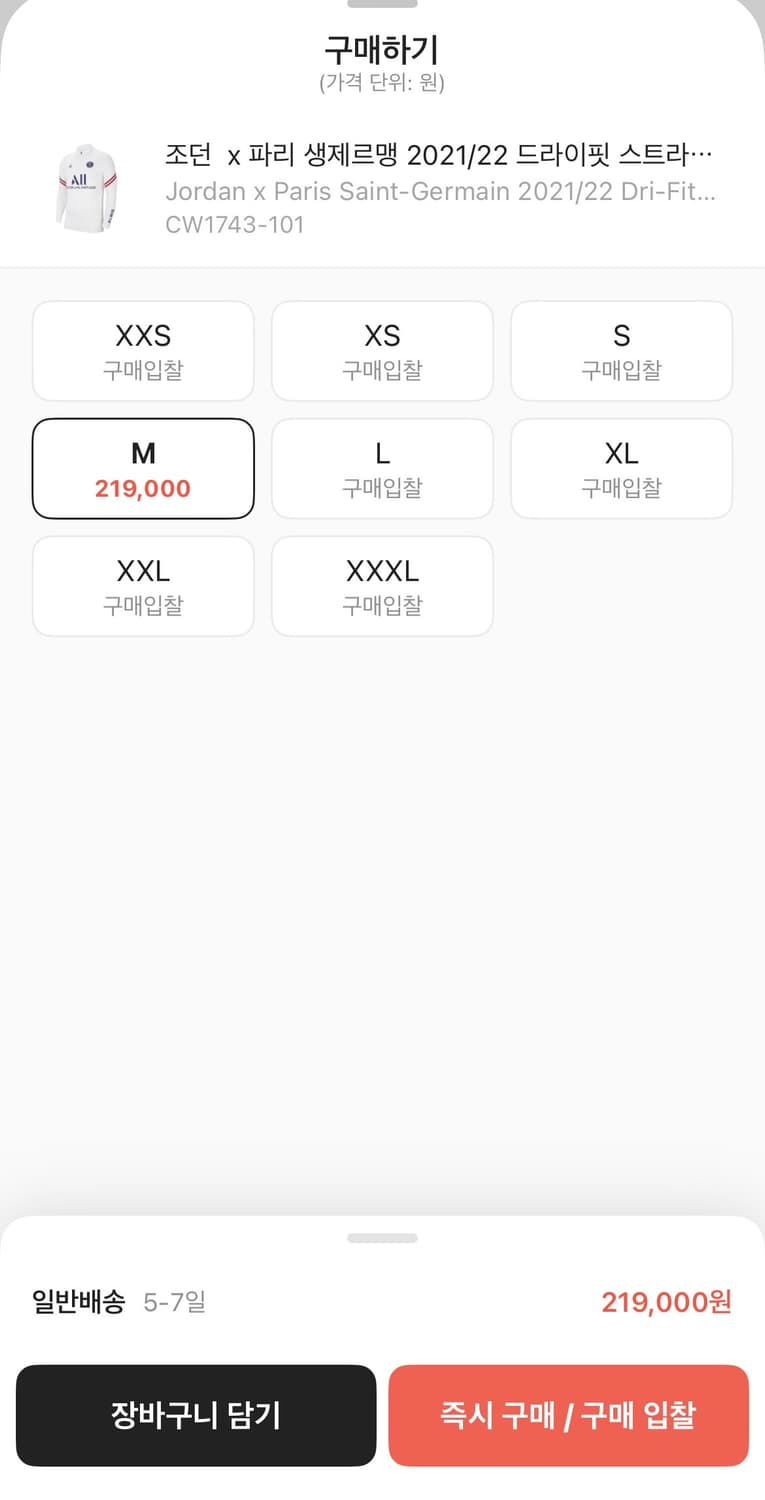Tap the 장바구니 담기 cart button

point(196,1415)
